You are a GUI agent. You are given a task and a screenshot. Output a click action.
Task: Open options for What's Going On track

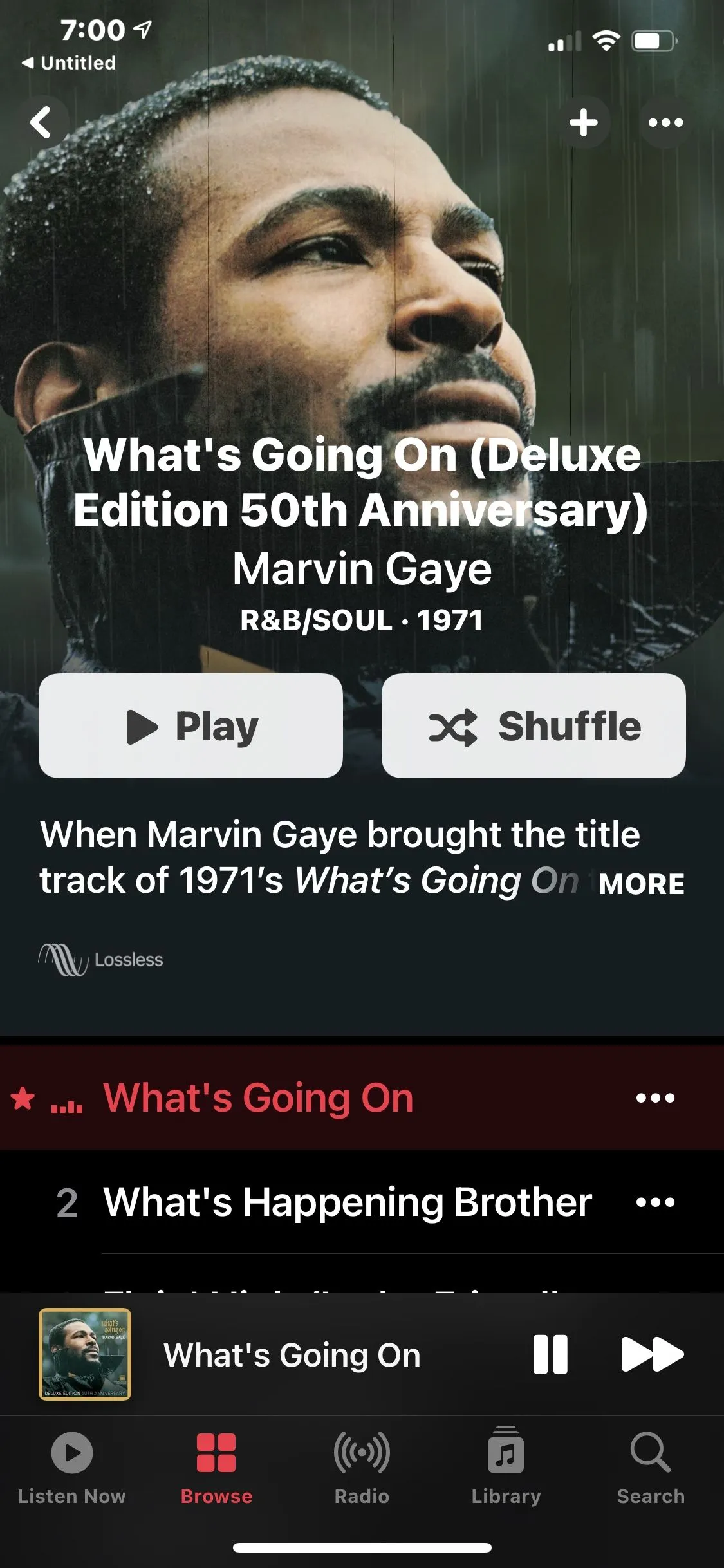(655, 1097)
